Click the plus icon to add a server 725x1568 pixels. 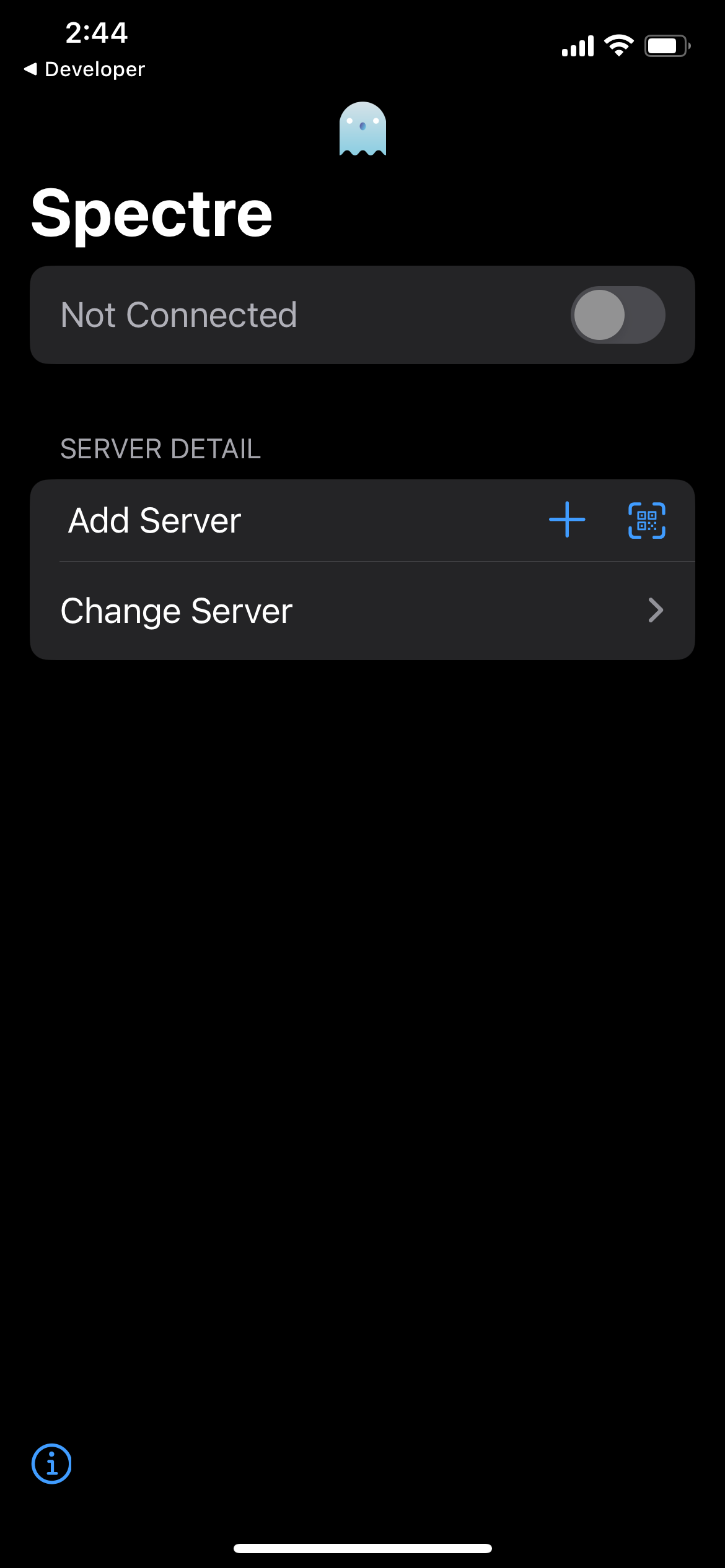click(567, 521)
